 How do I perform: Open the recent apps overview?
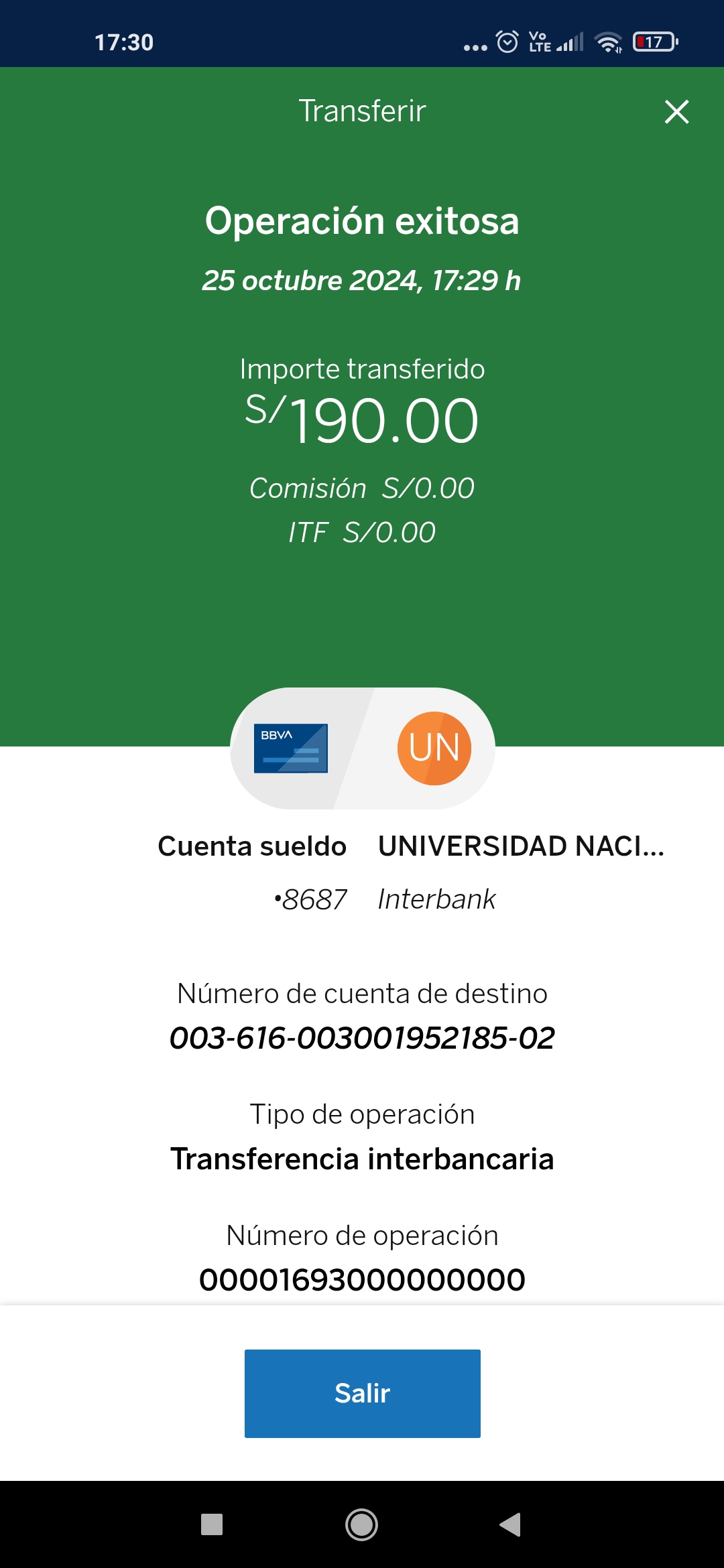[x=212, y=1524]
